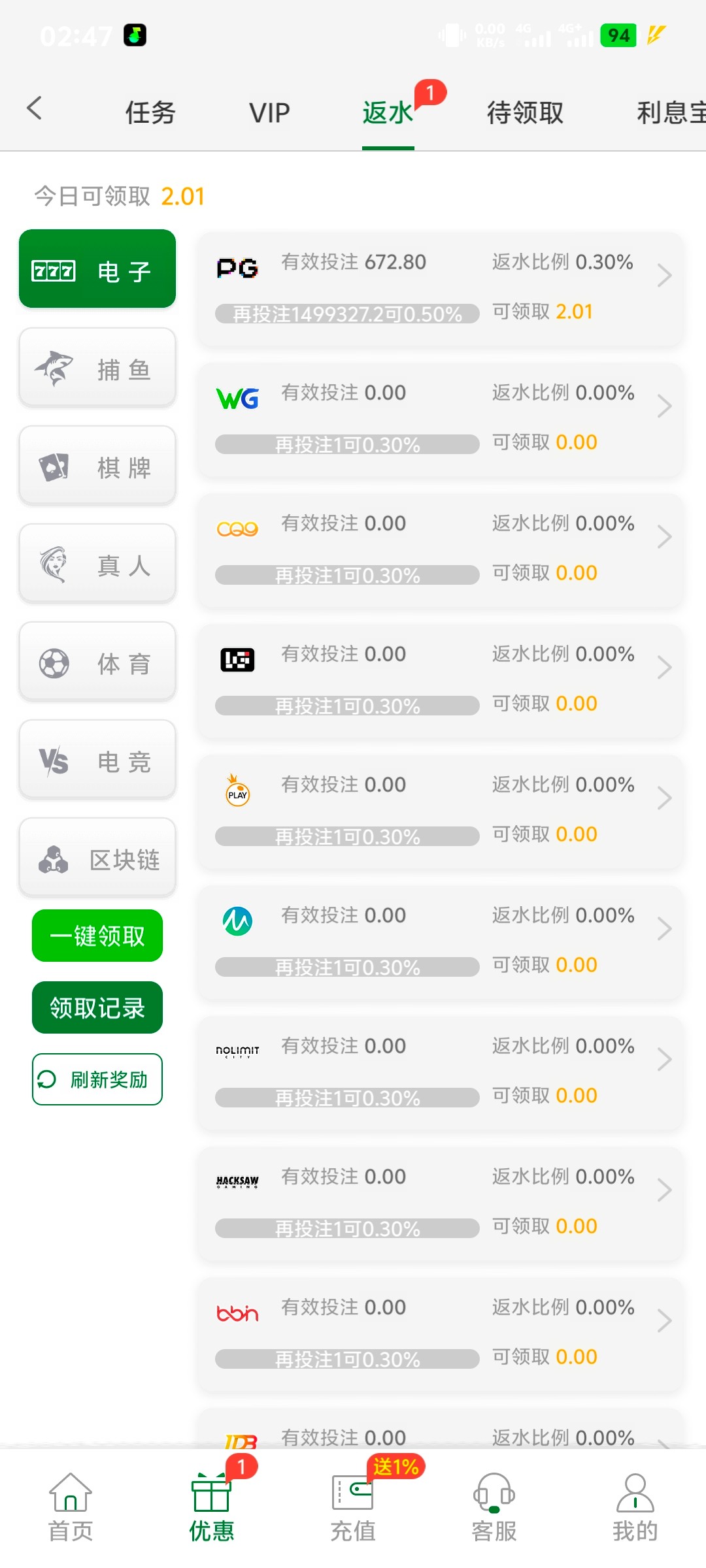Select the 真人 game category

click(97, 564)
